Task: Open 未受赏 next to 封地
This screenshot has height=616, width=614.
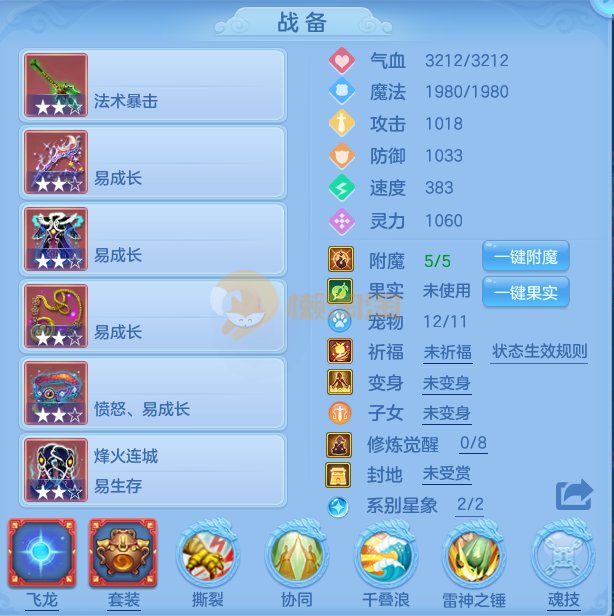Action: (447, 474)
